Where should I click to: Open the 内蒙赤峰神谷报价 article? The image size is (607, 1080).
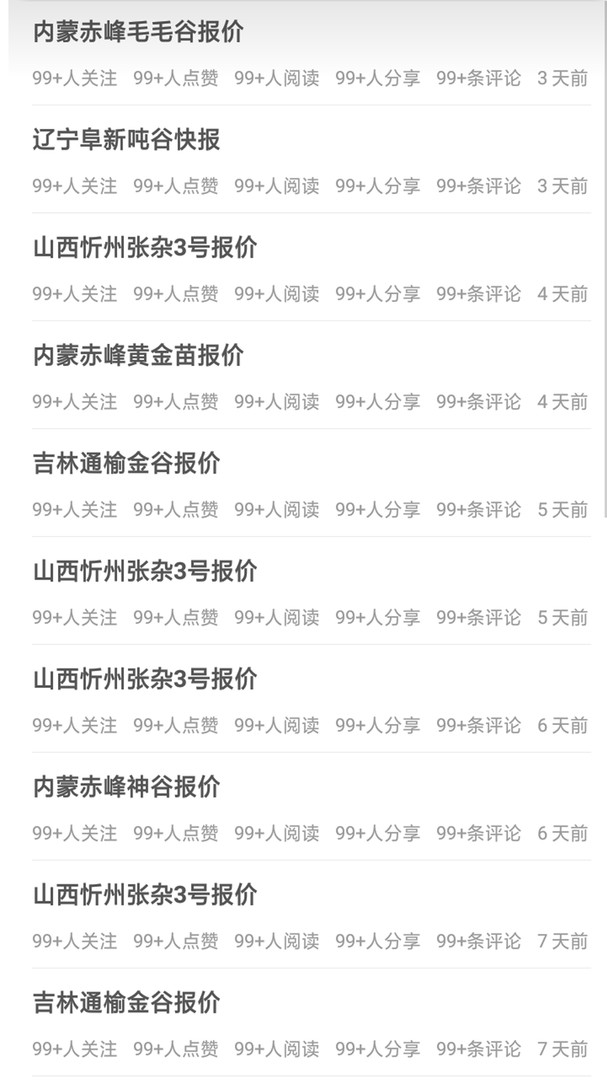click(x=126, y=788)
